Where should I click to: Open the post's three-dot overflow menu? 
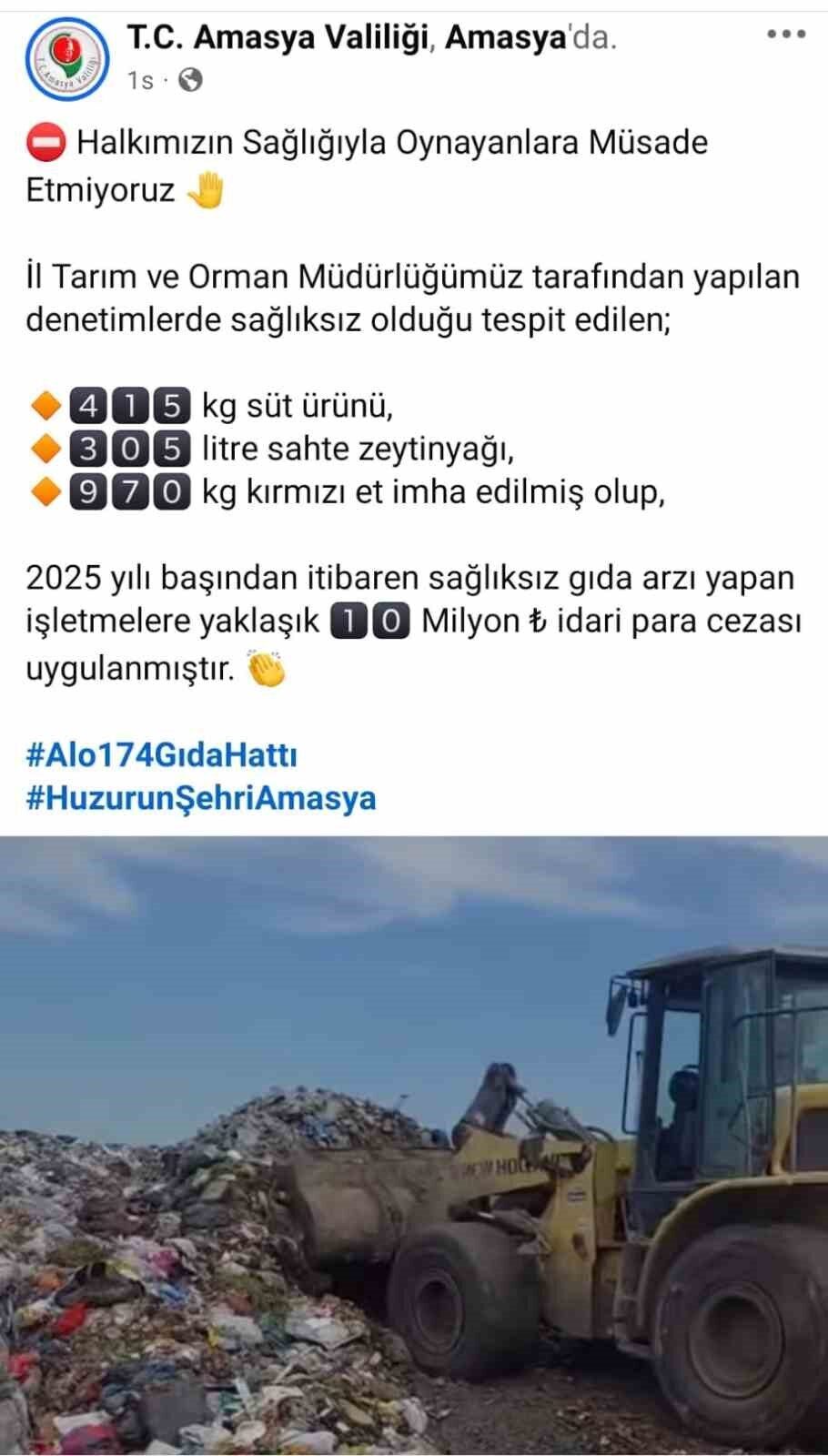786,35
